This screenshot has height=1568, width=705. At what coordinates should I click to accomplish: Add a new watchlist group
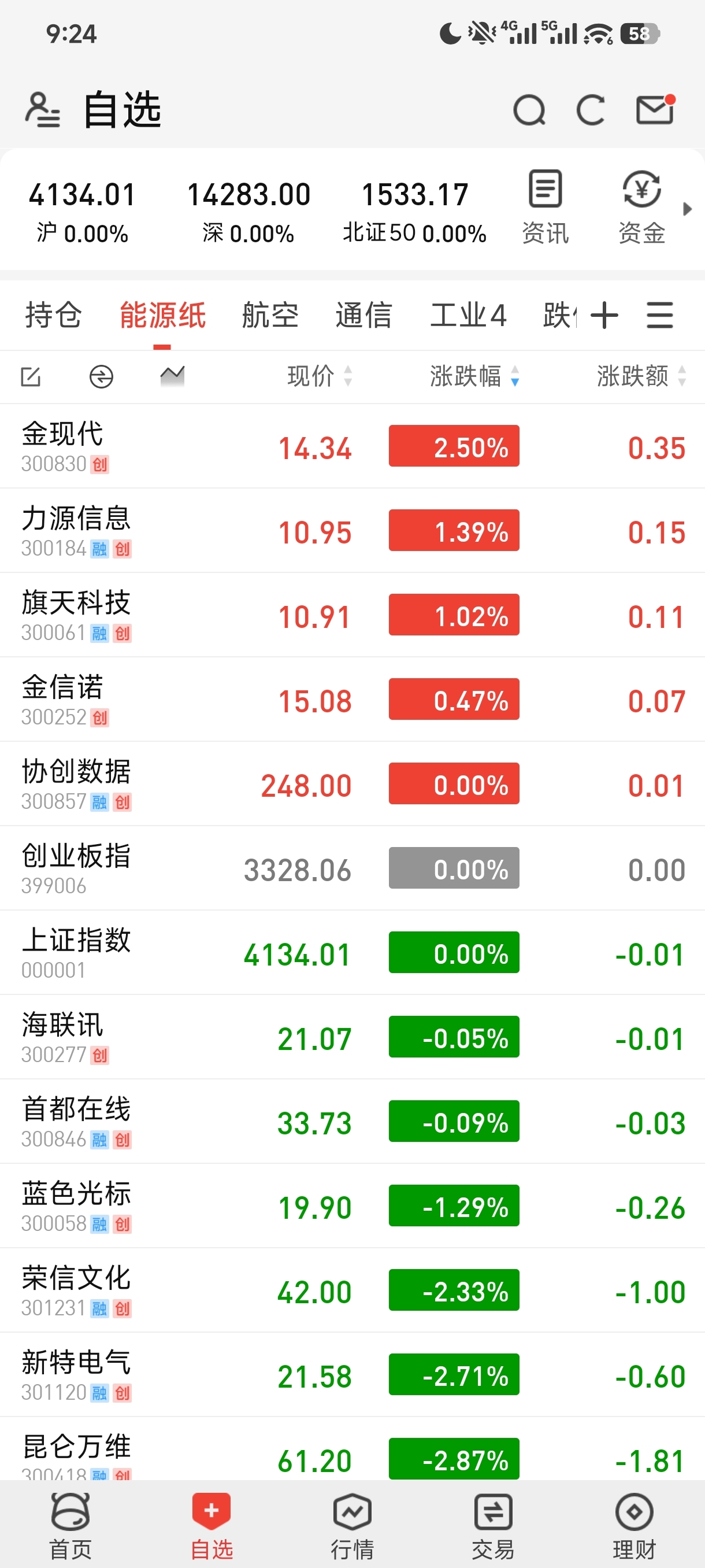[604, 315]
